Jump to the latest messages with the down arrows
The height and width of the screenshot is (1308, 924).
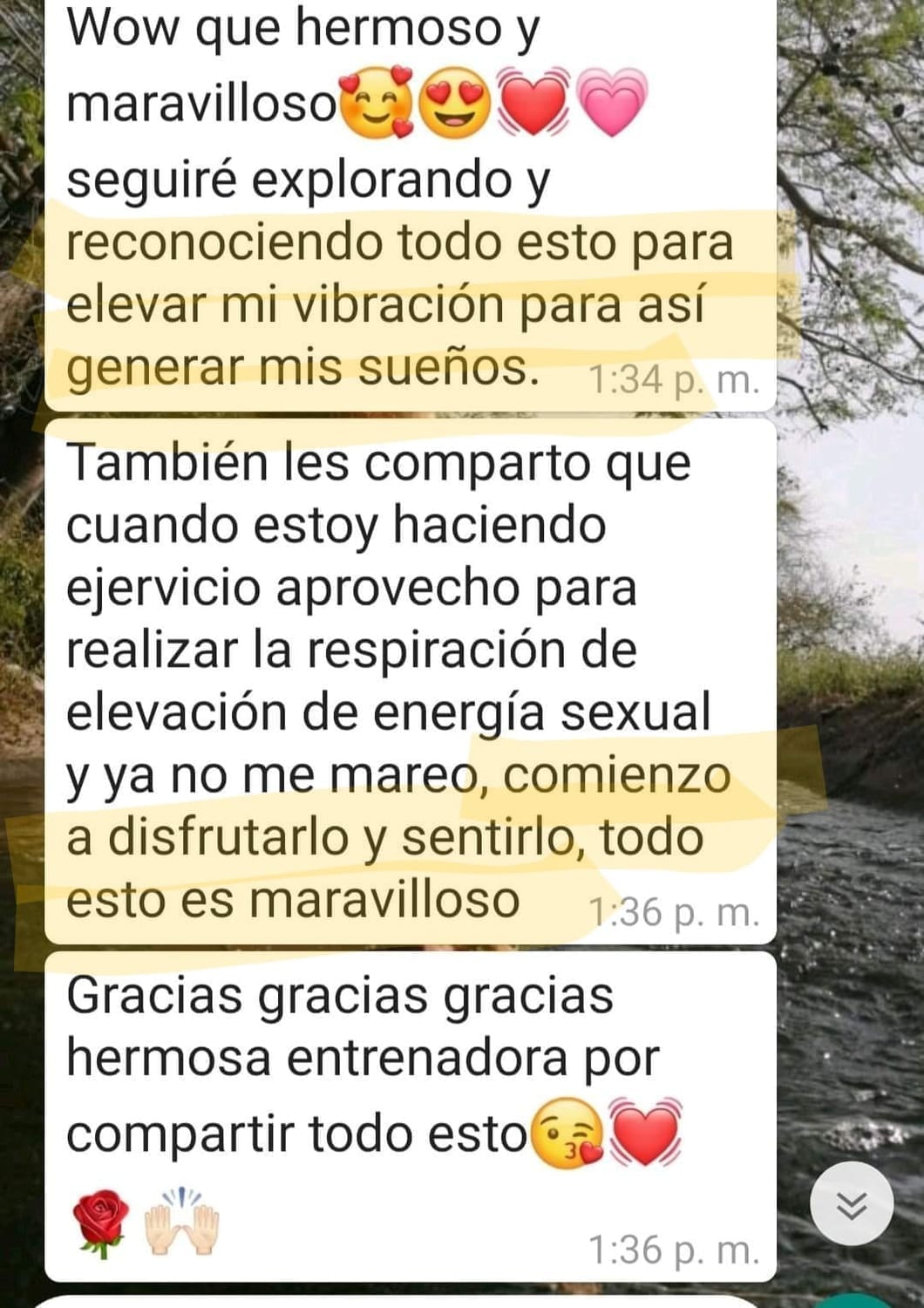(851, 1204)
